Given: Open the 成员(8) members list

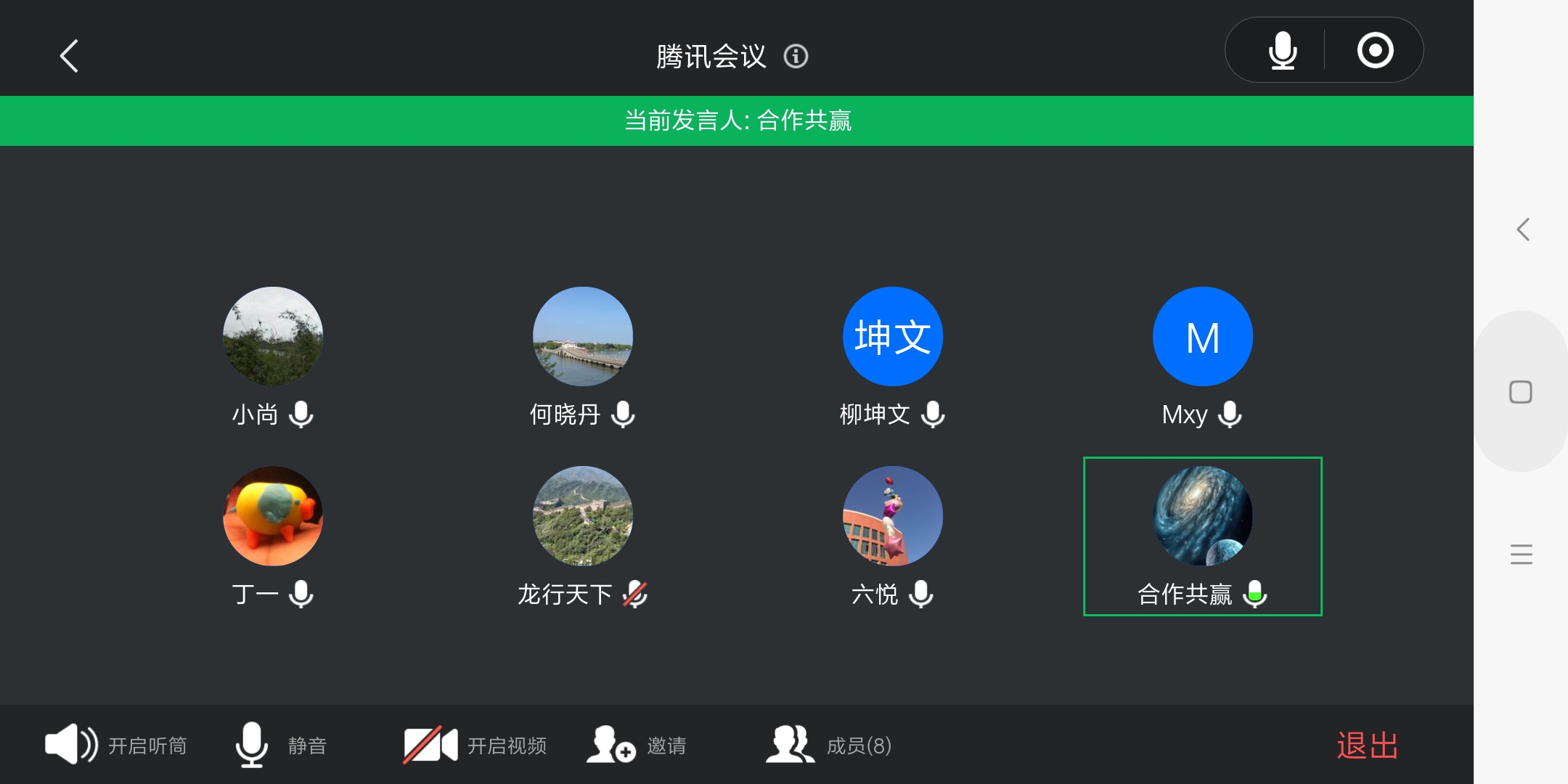Looking at the screenshot, I should (x=829, y=745).
